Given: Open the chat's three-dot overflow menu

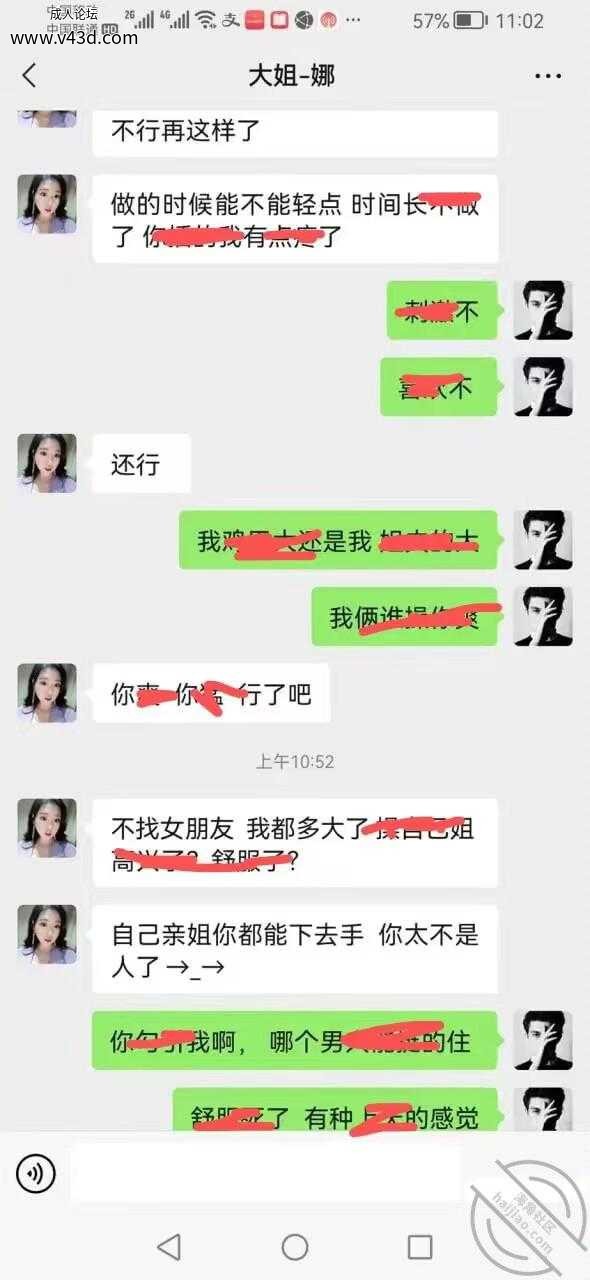Looking at the screenshot, I should point(549,76).
